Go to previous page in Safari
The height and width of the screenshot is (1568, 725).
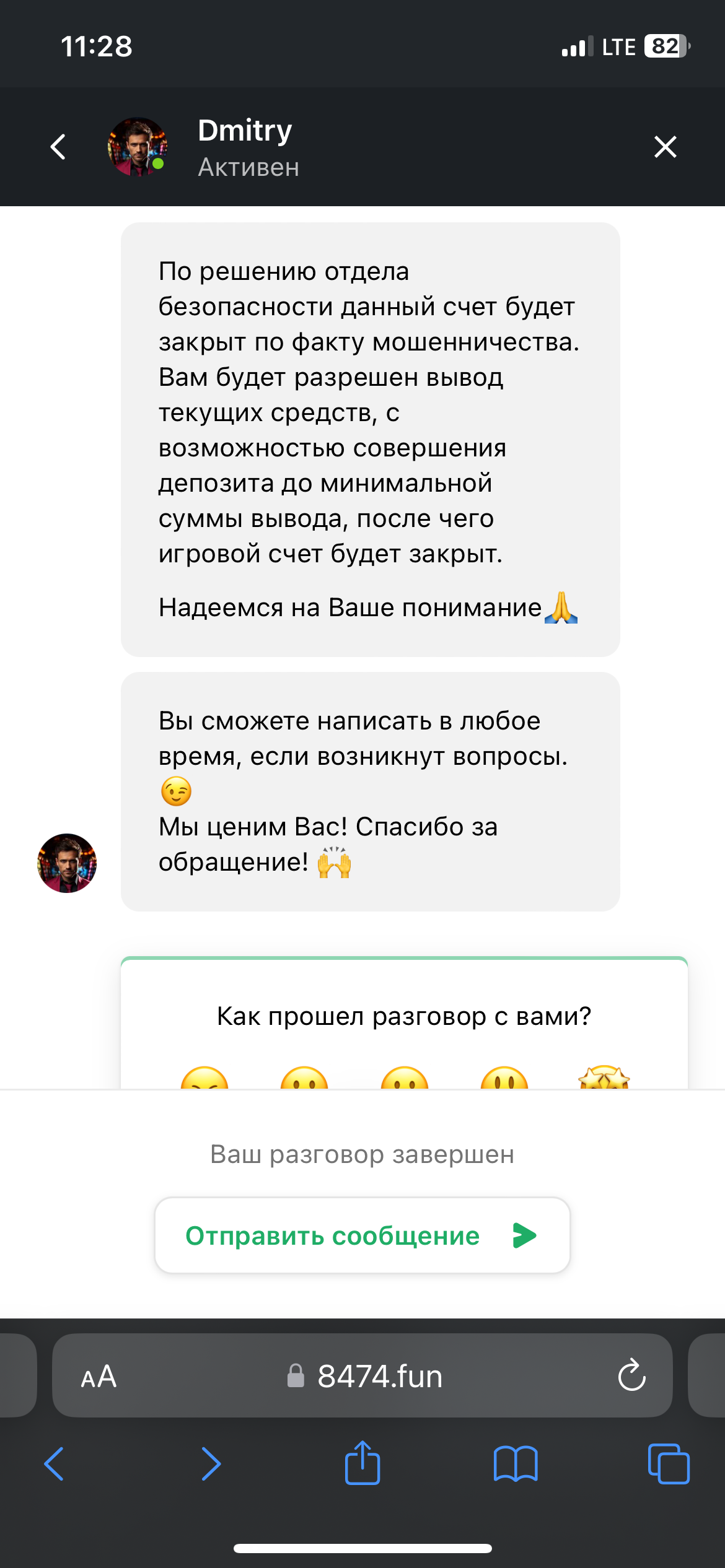pos(55,1464)
